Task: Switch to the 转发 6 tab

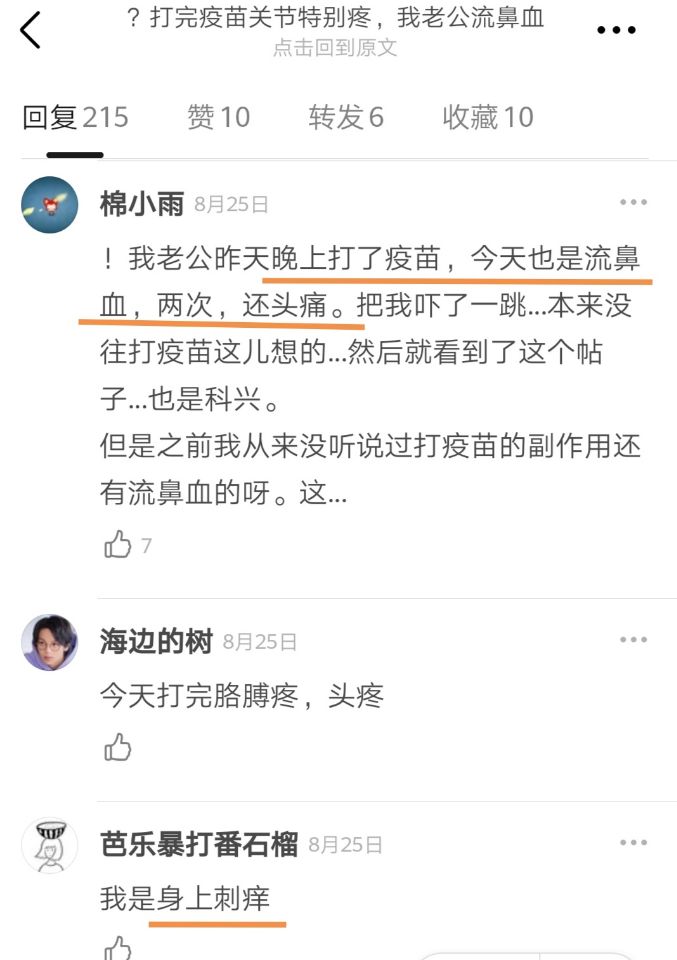Action: tap(346, 118)
